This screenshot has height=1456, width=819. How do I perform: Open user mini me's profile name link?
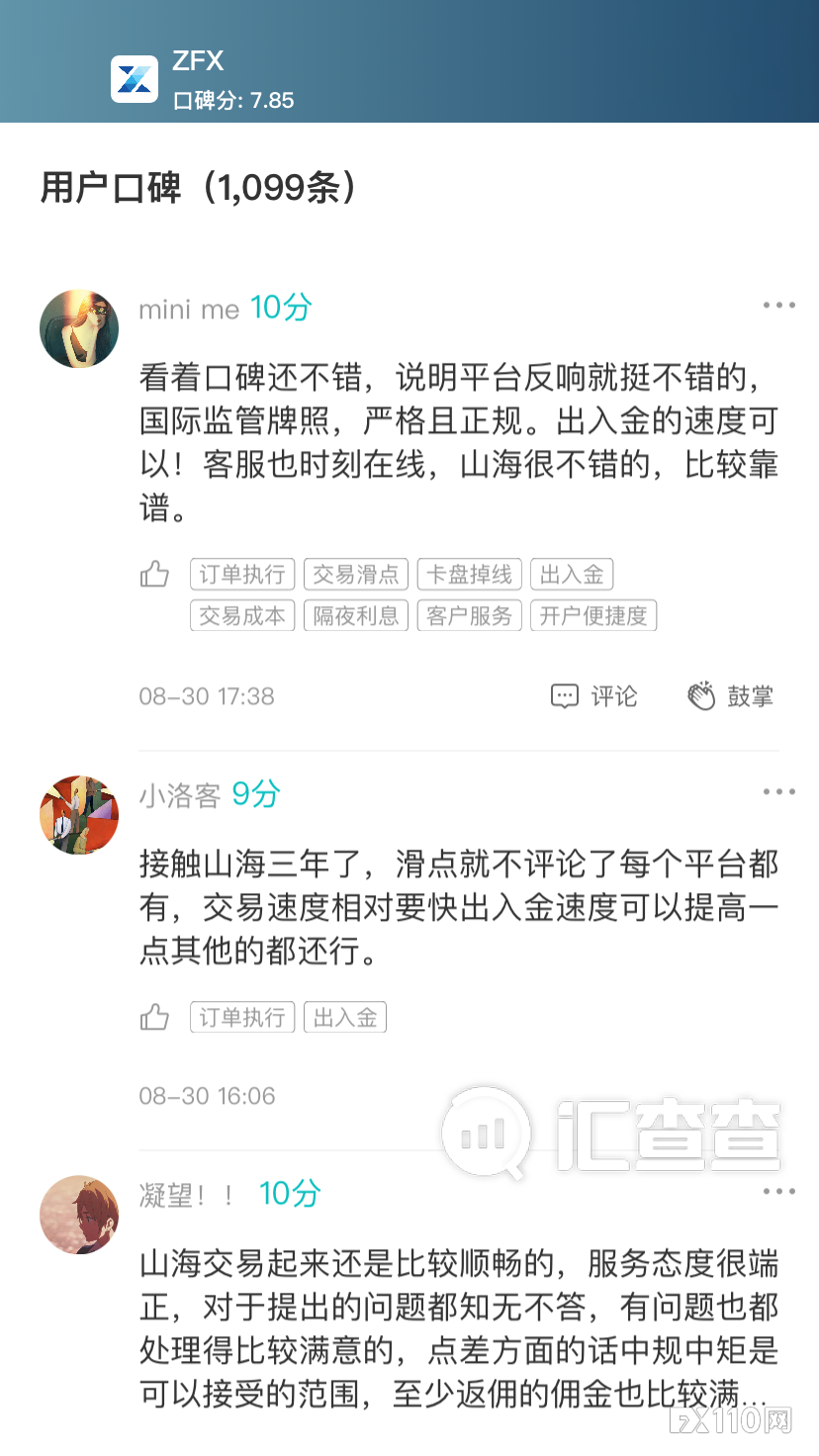coord(188,309)
